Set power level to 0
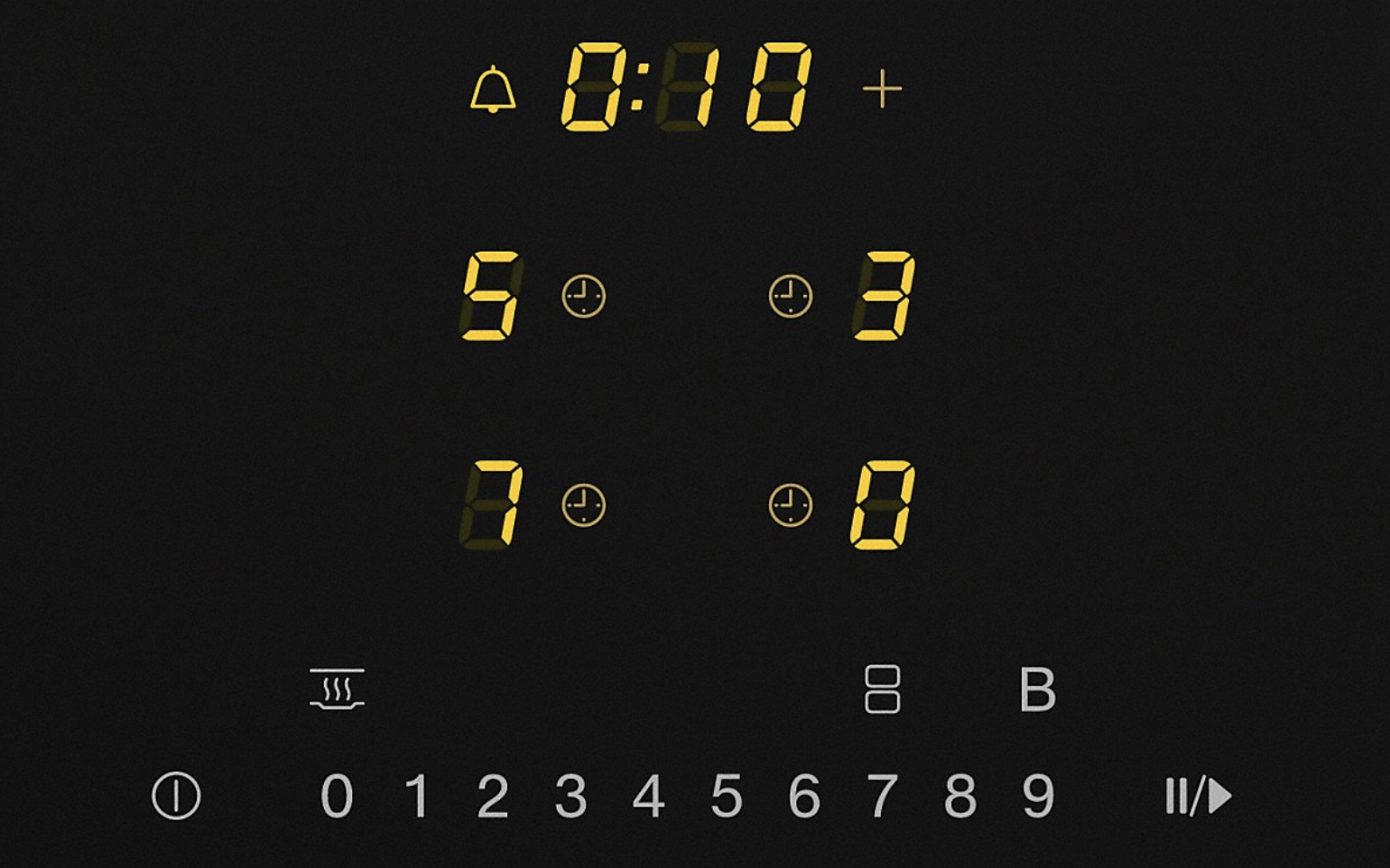This screenshot has height=868, width=1390. [337, 797]
